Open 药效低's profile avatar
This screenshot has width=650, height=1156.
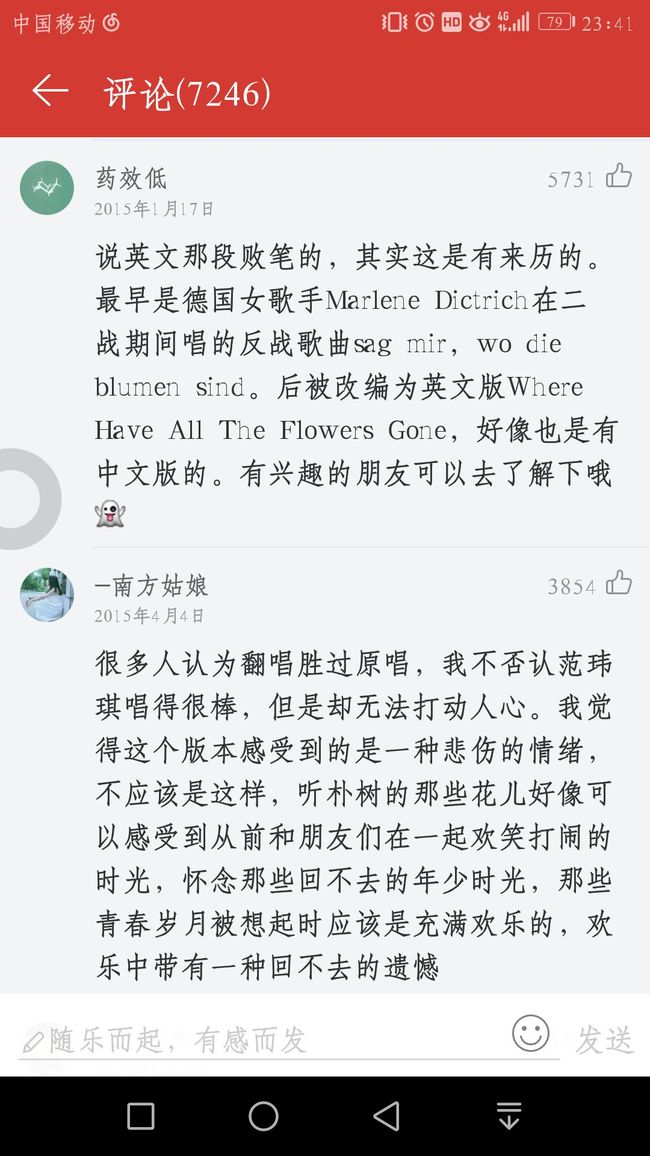pos(47,188)
